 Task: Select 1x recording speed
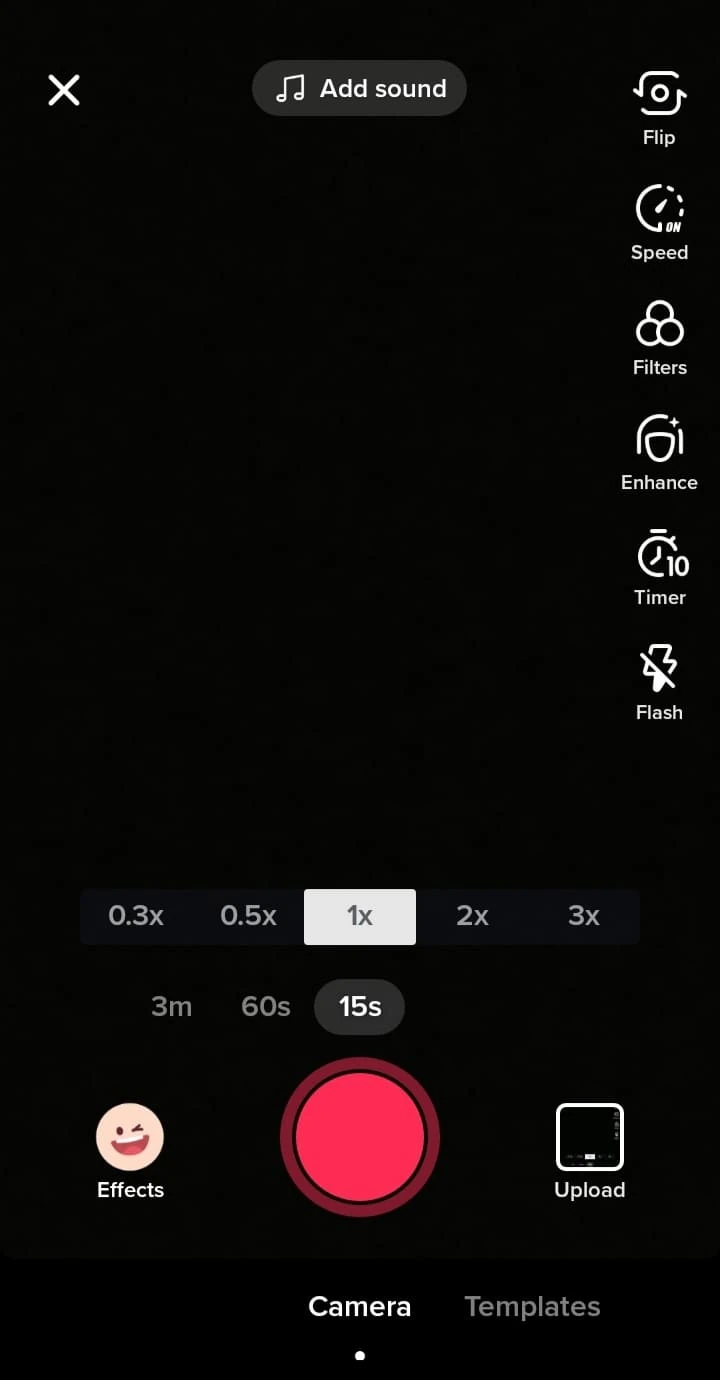(360, 916)
